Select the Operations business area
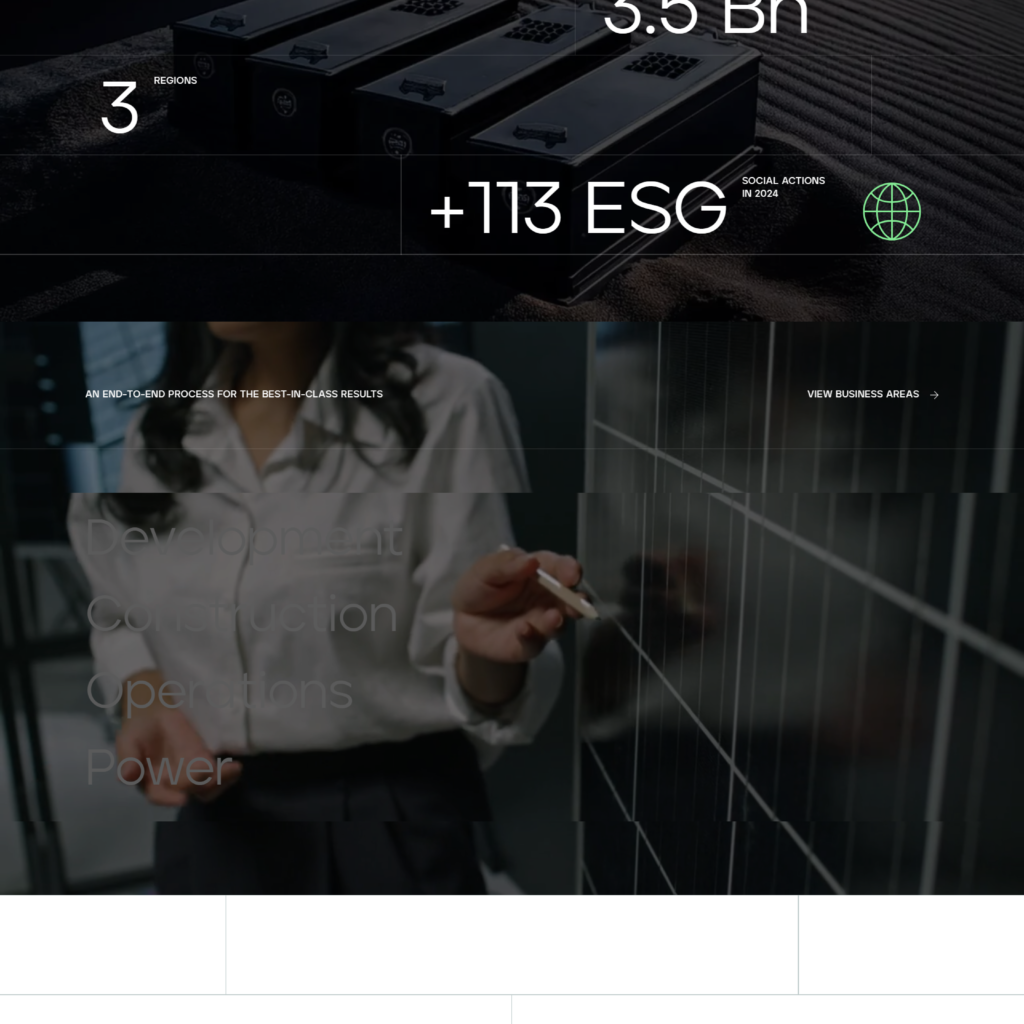Viewport: 1024px width, 1024px height. click(x=219, y=691)
